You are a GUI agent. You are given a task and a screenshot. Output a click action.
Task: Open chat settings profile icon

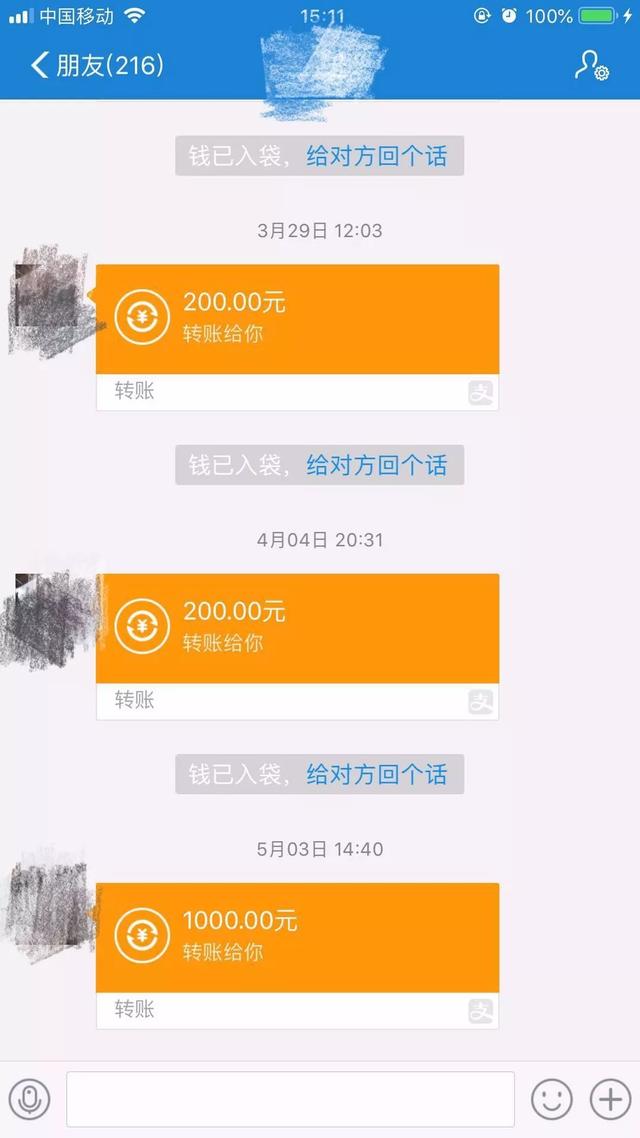pos(591,65)
